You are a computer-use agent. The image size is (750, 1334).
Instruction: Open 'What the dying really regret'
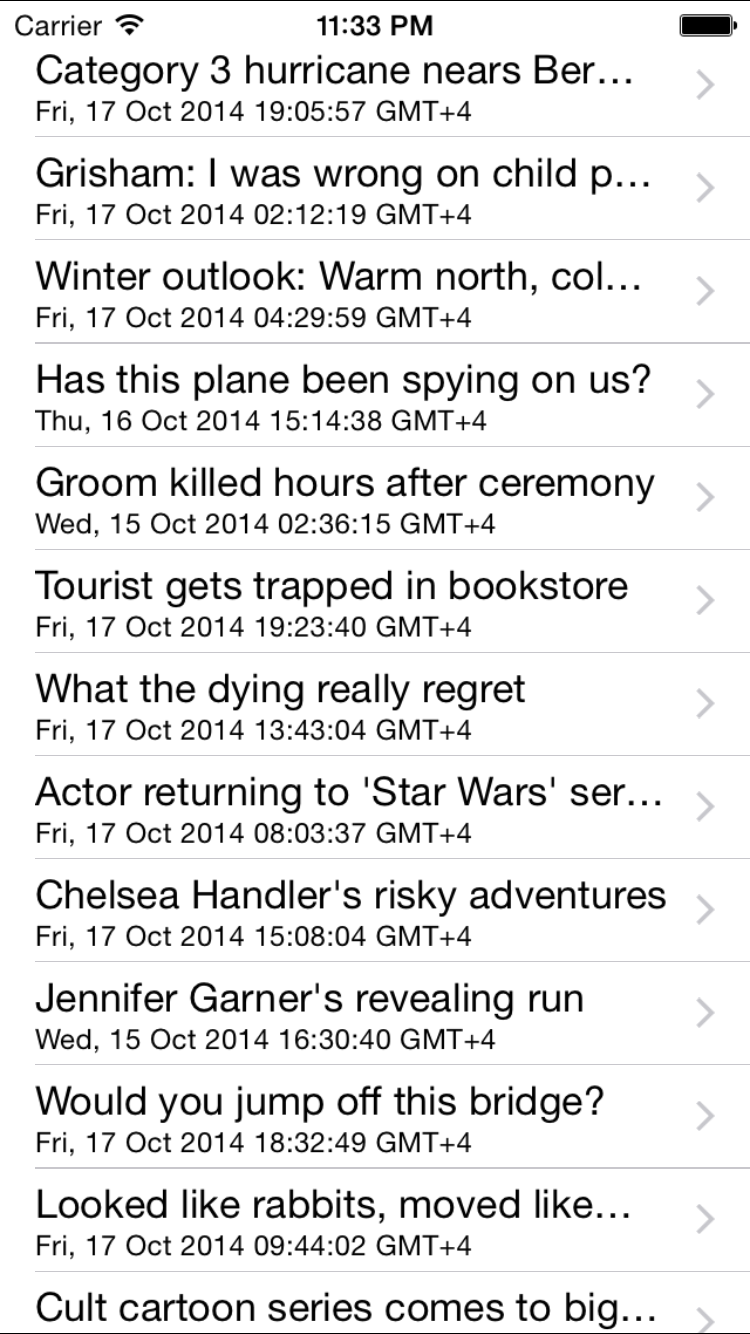click(340, 705)
